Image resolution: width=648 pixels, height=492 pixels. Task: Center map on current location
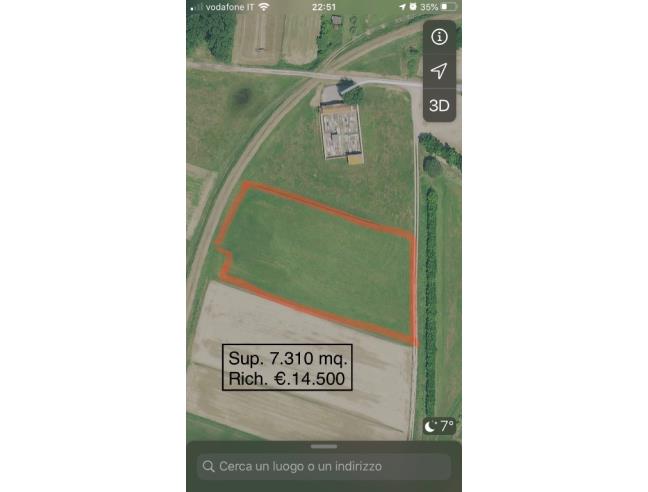pyautogui.click(x=439, y=71)
